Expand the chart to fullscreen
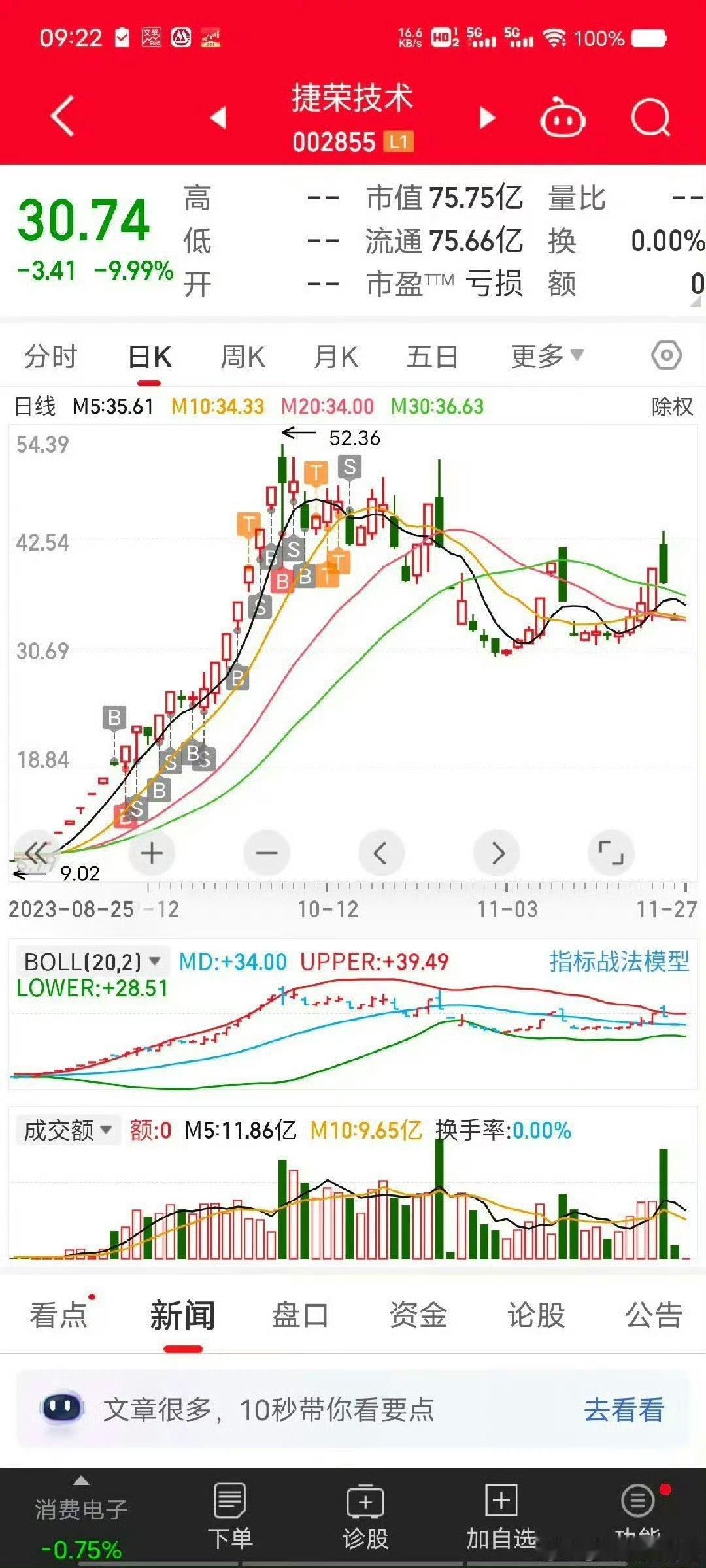Screen dimensions: 706x1568 611,853
